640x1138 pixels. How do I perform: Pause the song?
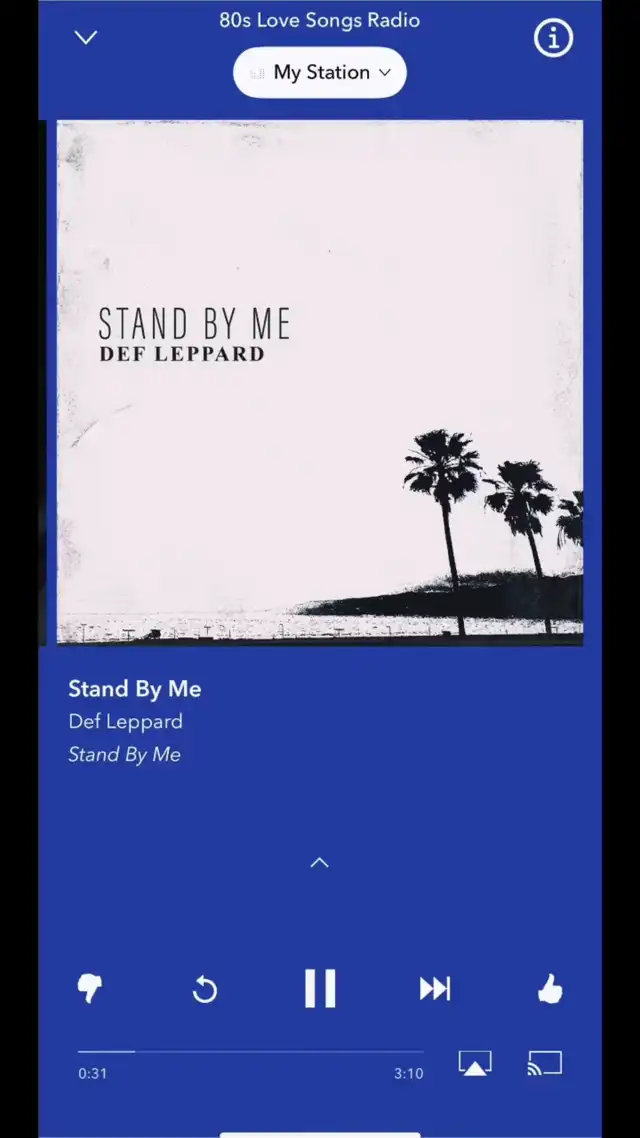click(320, 988)
